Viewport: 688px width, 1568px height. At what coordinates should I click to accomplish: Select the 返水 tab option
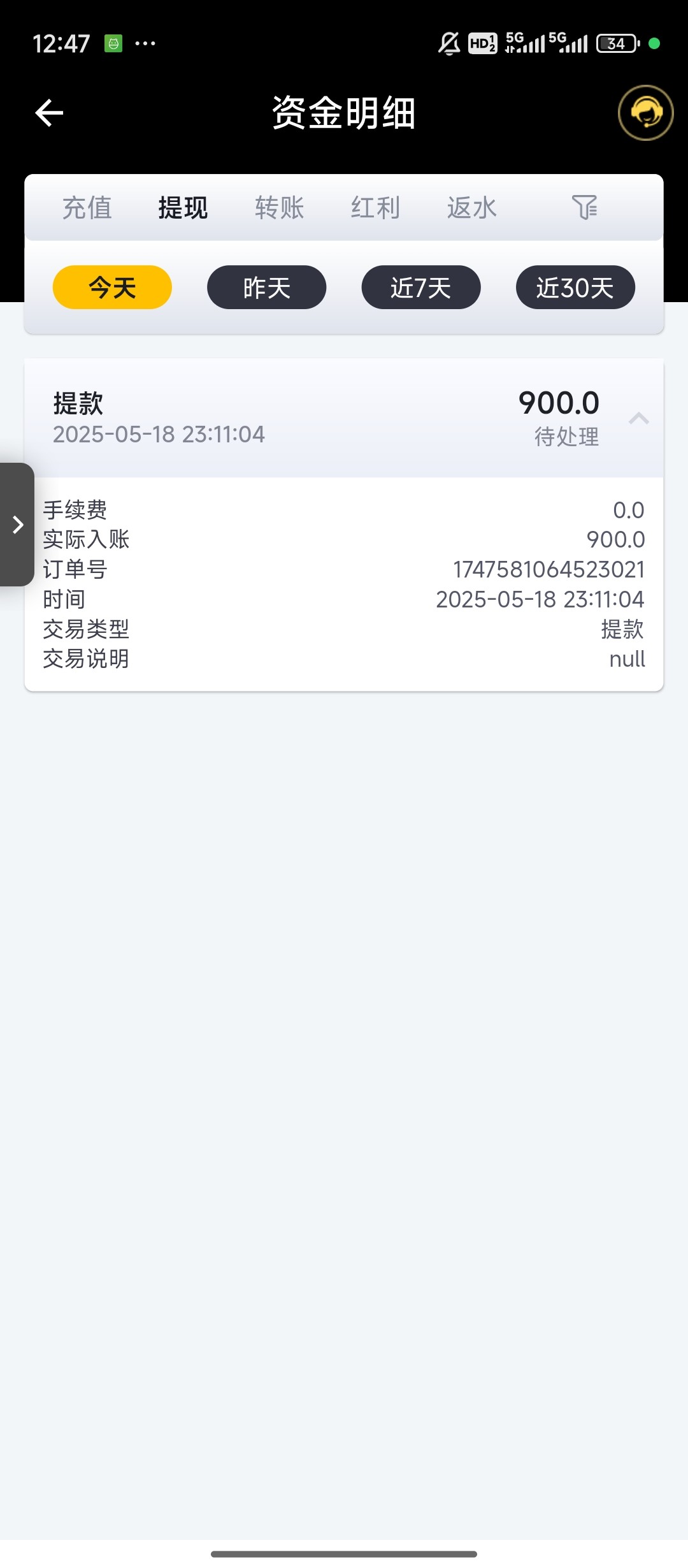470,207
